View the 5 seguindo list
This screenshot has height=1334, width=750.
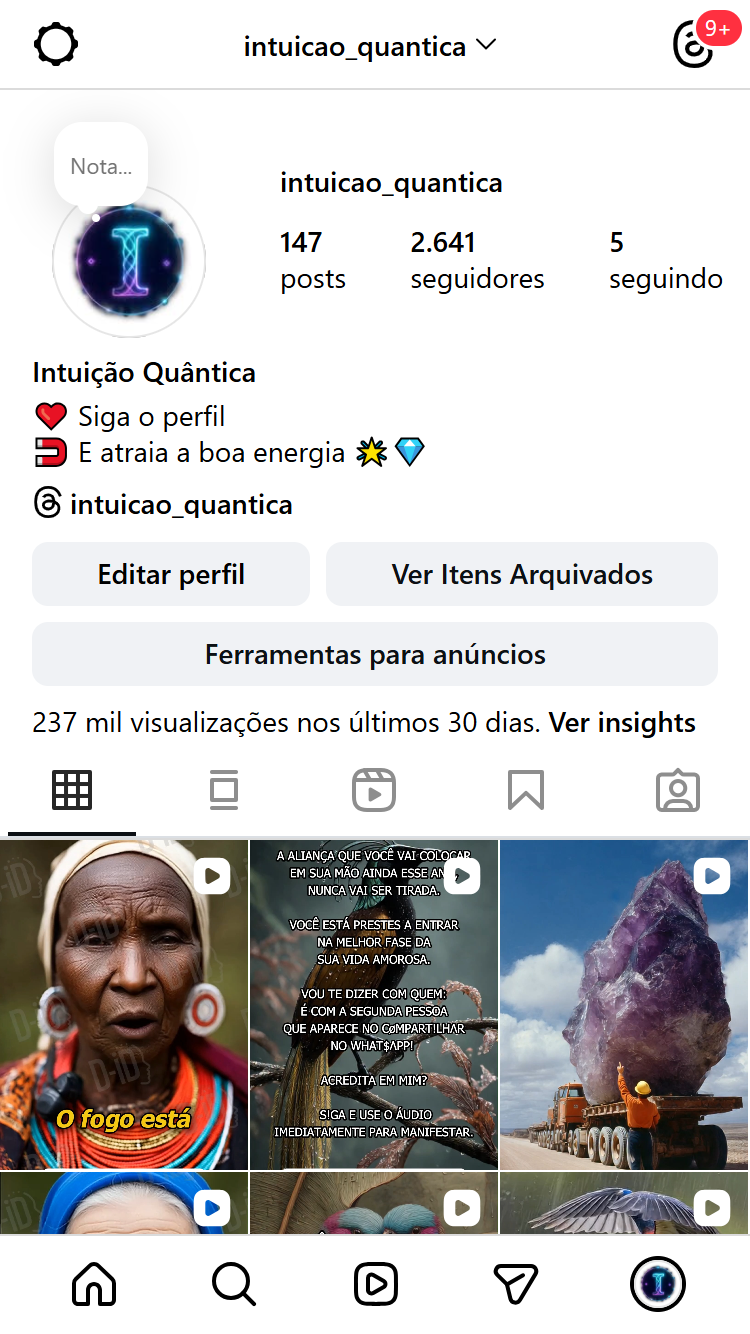tap(665, 260)
